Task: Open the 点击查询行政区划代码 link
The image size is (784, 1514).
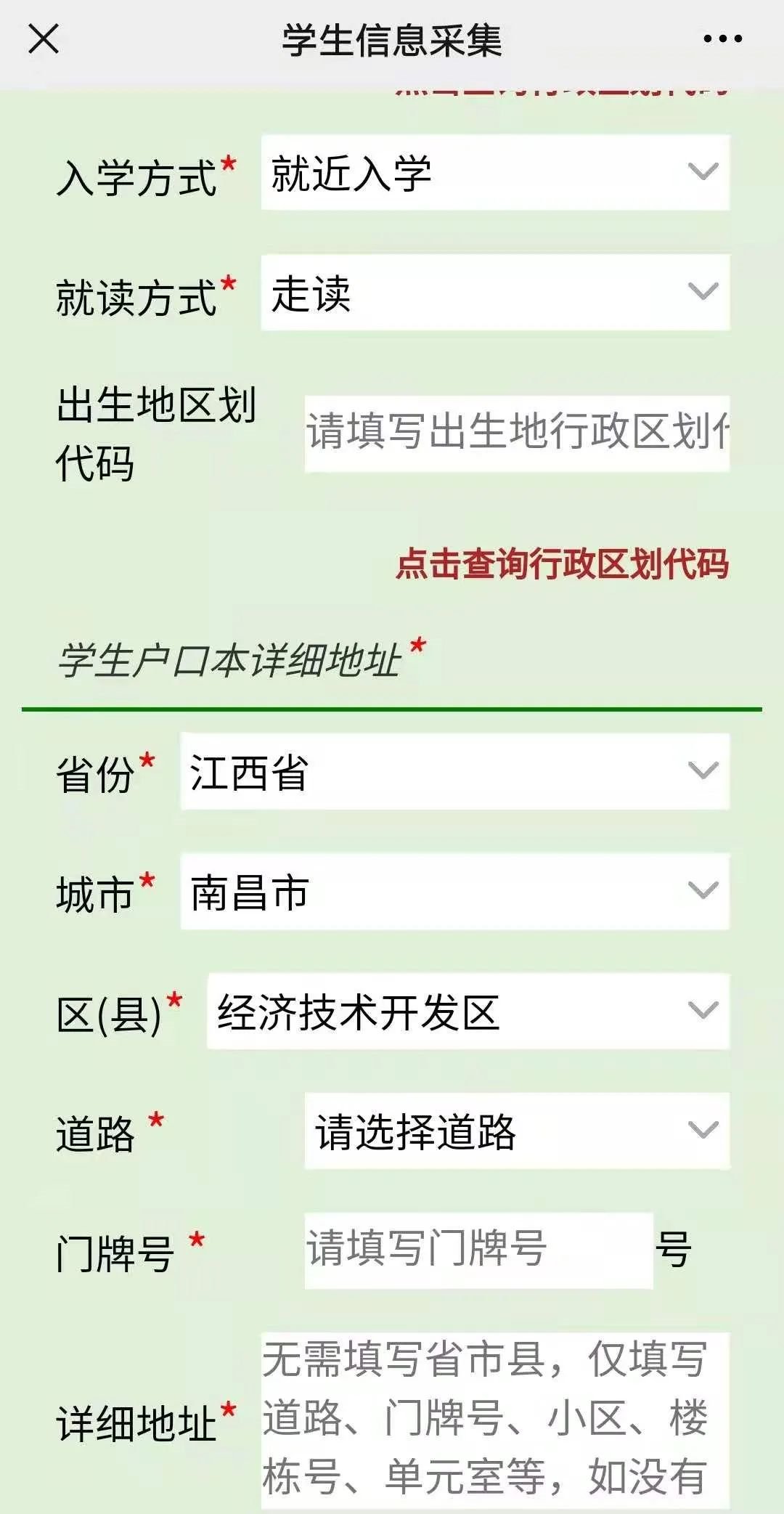Action: pos(562,564)
